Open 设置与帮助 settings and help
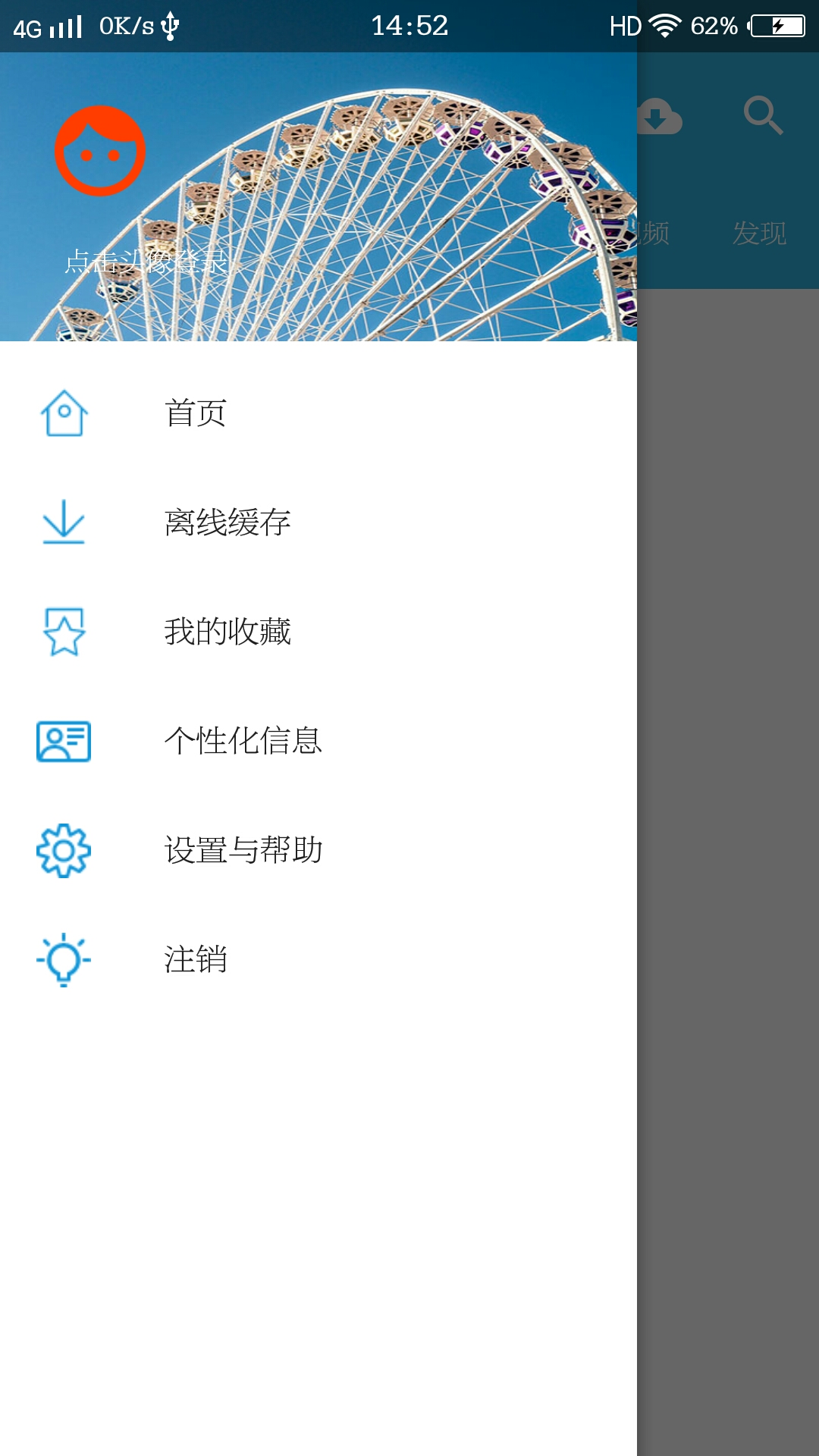This screenshot has width=819, height=1456. (243, 850)
